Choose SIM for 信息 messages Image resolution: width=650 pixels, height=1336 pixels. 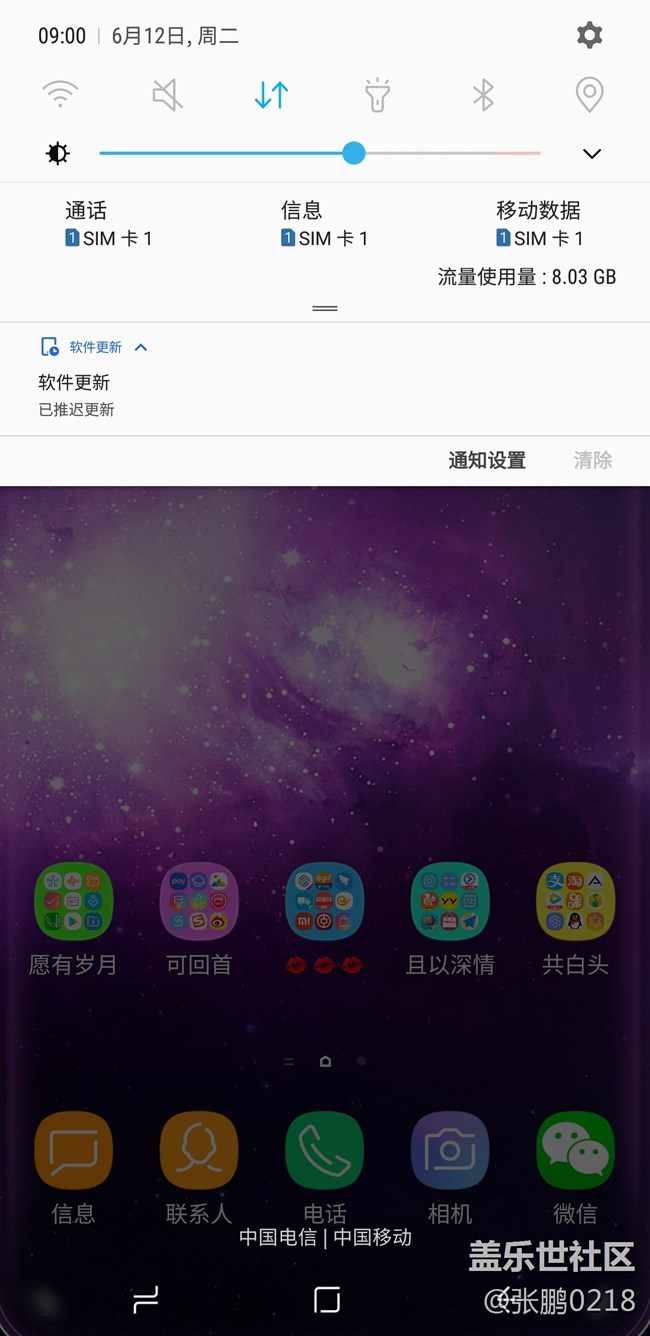point(324,224)
